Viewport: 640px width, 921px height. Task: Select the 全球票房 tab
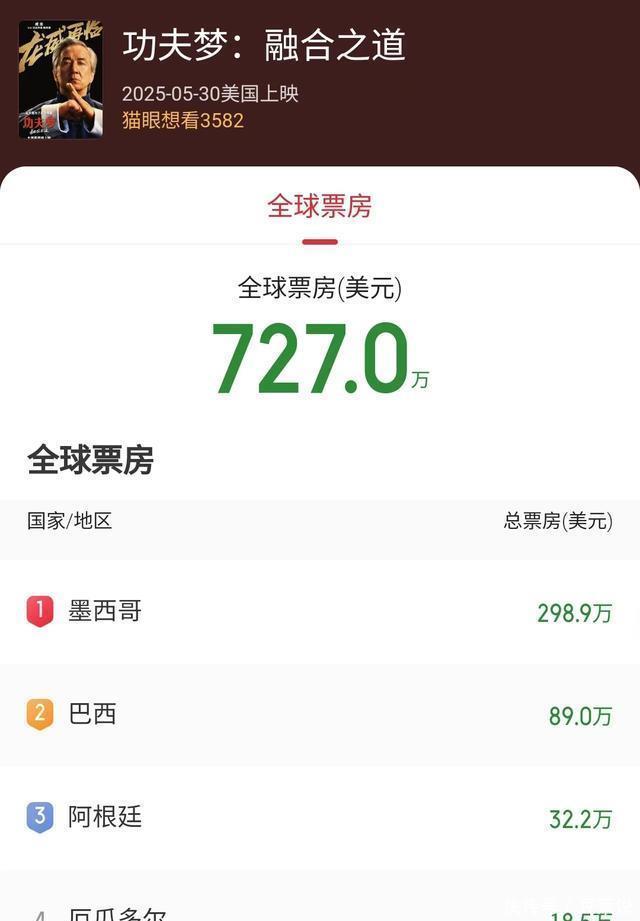[319, 207]
